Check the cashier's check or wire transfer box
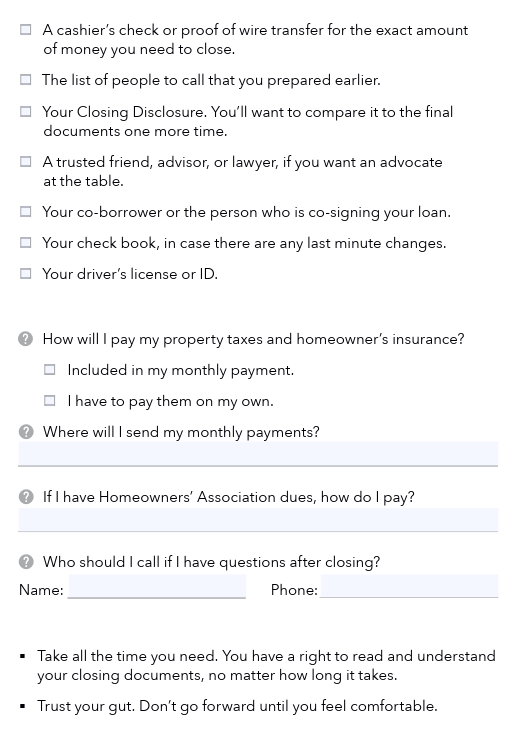The width and height of the screenshot is (520, 734). pos(26,30)
